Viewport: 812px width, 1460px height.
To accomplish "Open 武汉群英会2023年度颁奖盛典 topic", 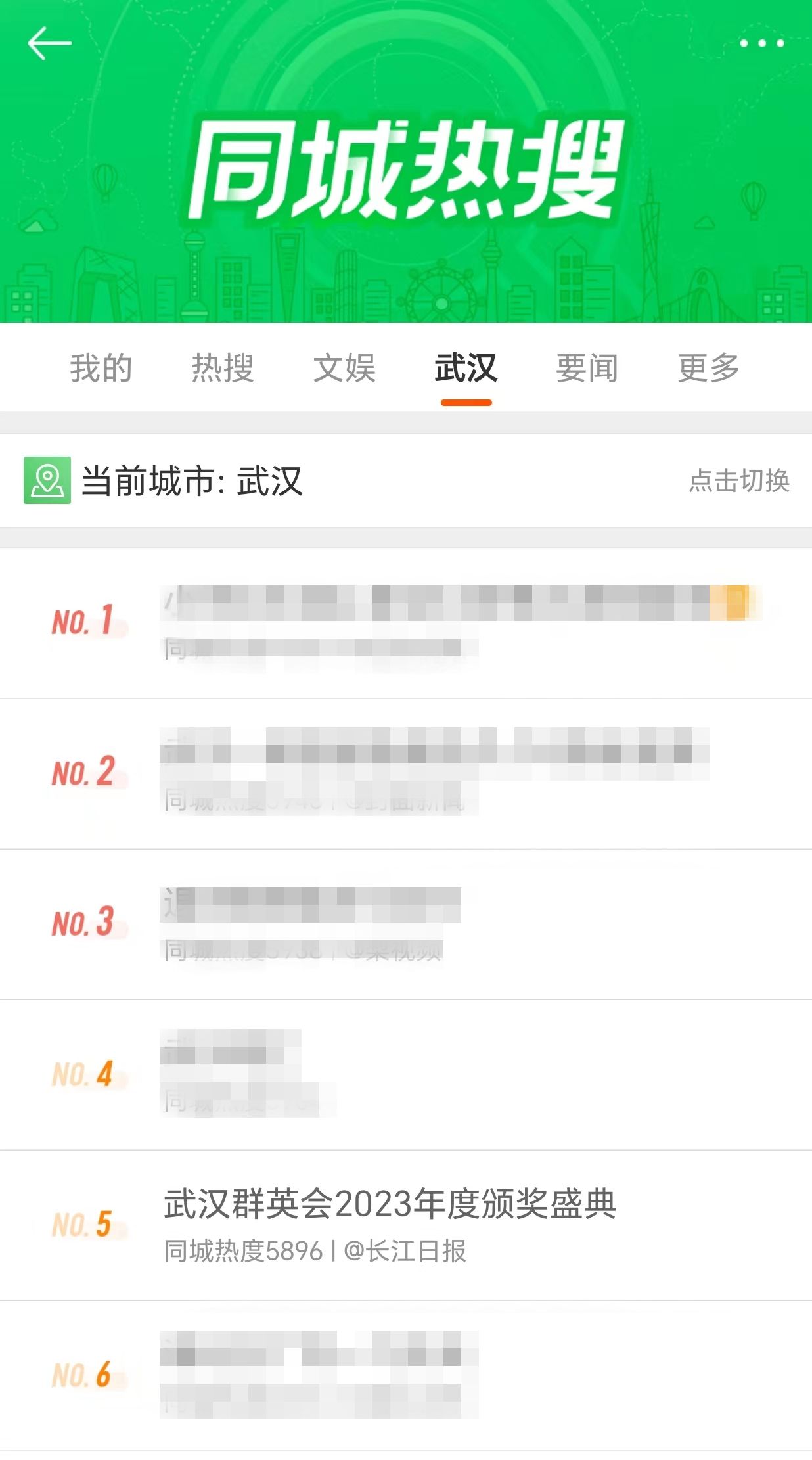I will click(390, 1205).
